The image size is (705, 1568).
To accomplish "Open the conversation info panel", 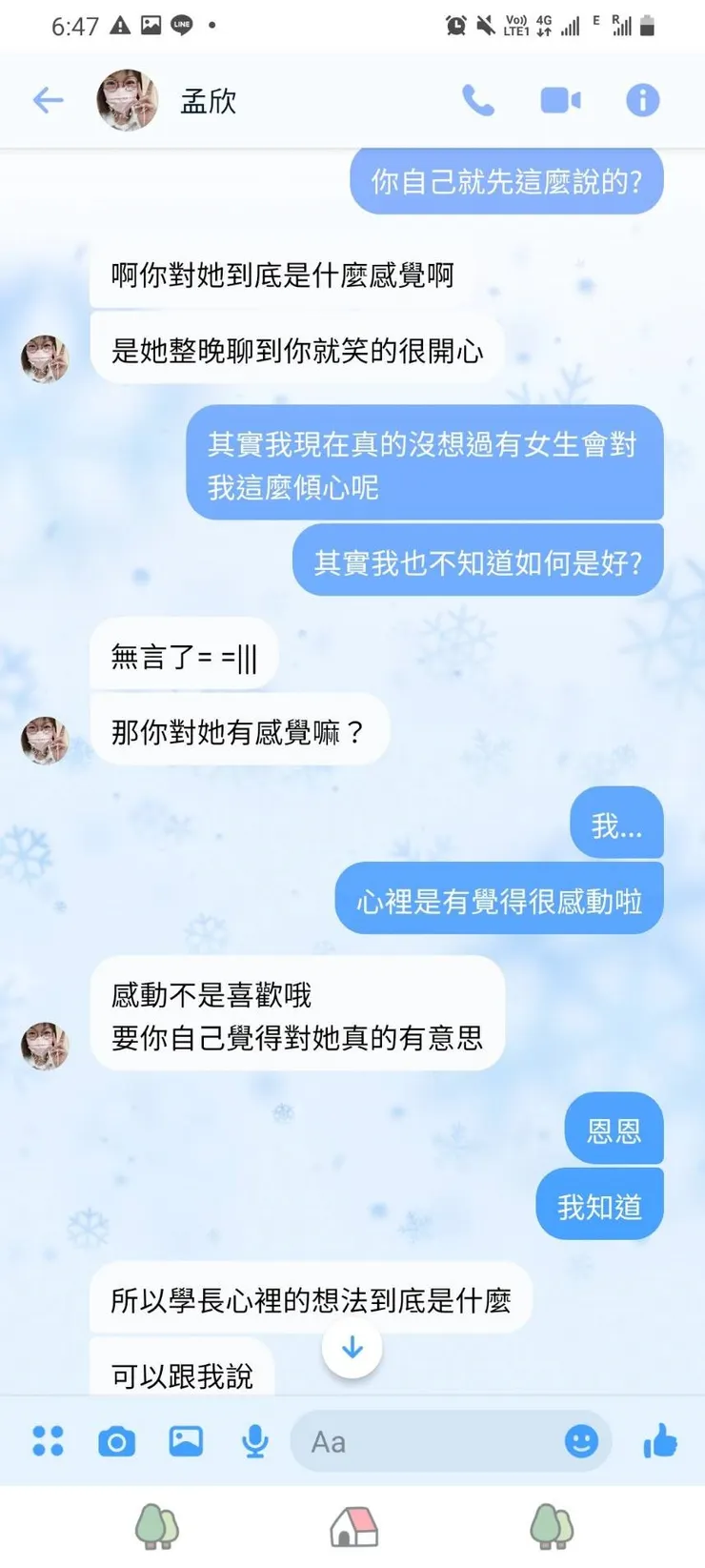I will pos(642,99).
